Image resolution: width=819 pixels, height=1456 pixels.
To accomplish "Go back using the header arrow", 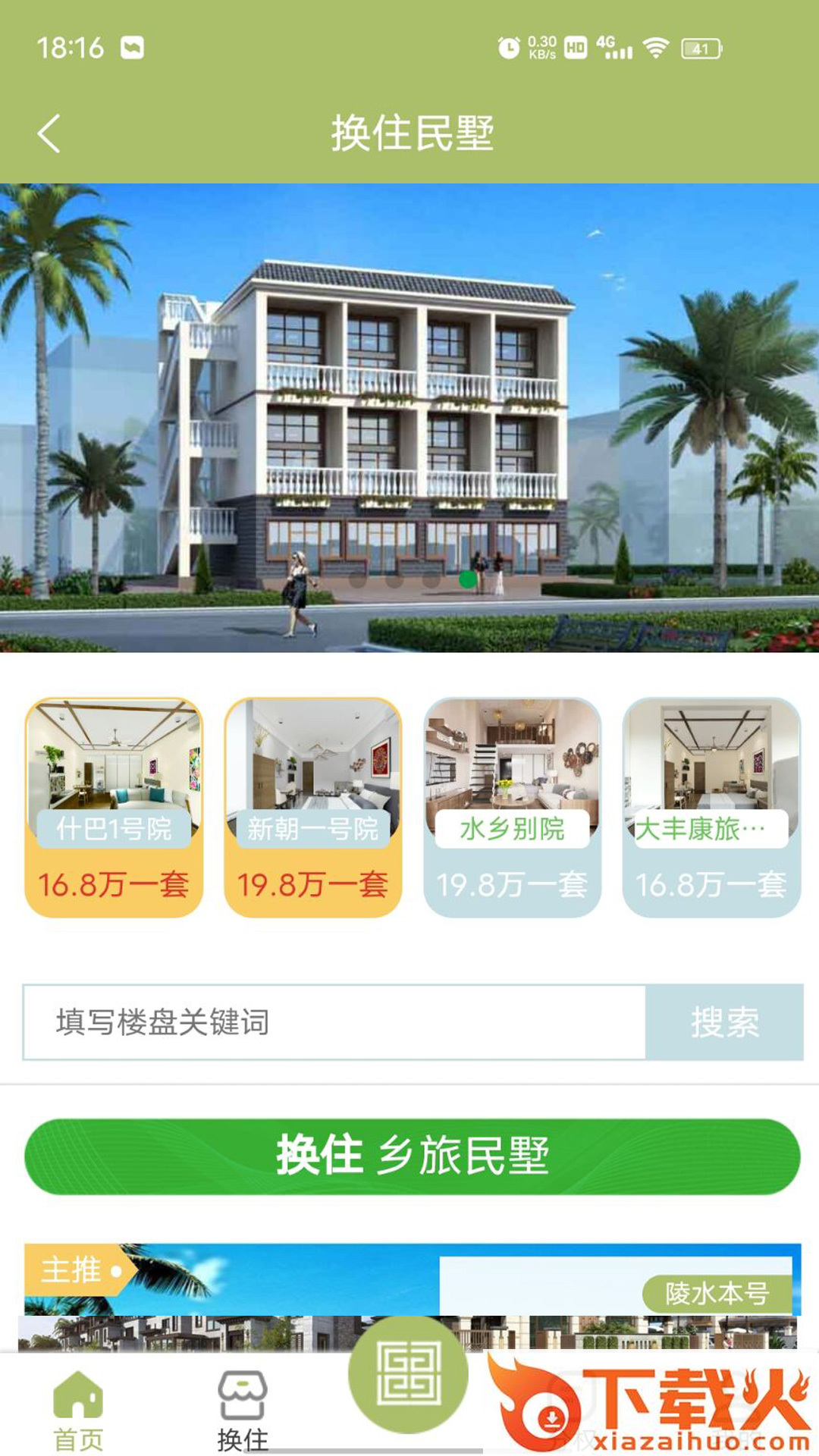I will [x=49, y=134].
